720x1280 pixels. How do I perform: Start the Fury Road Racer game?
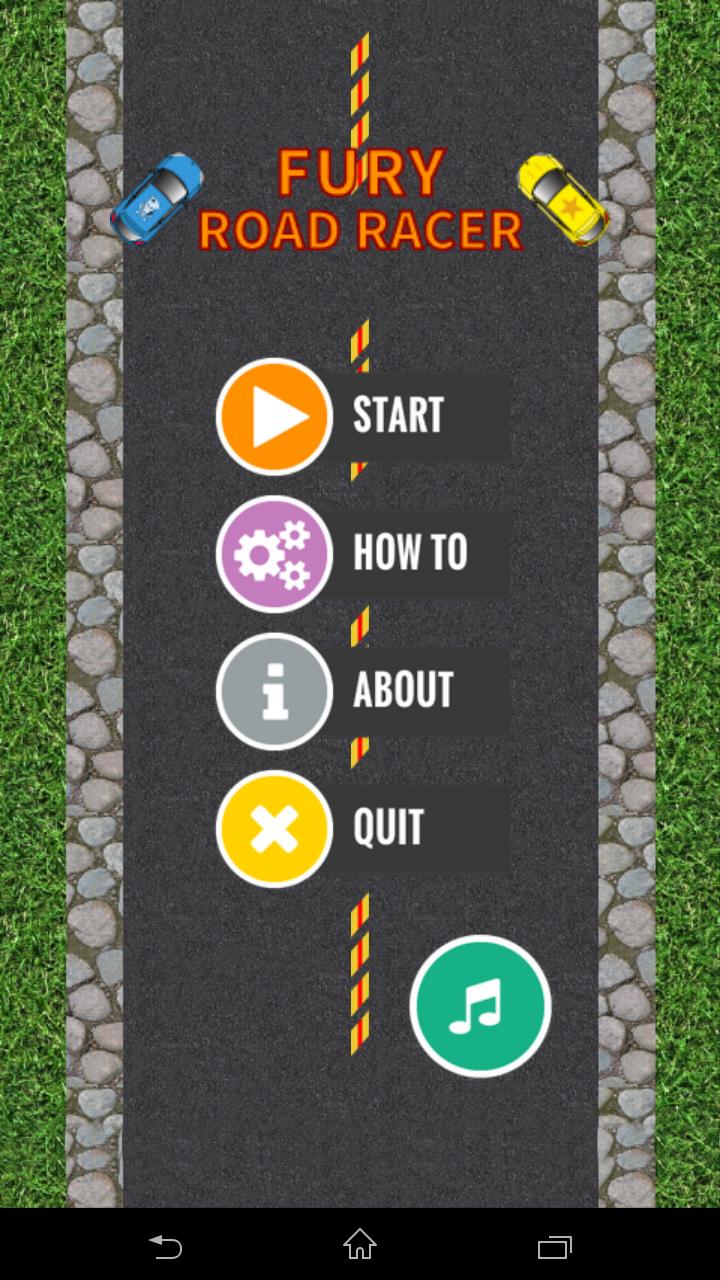362,416
